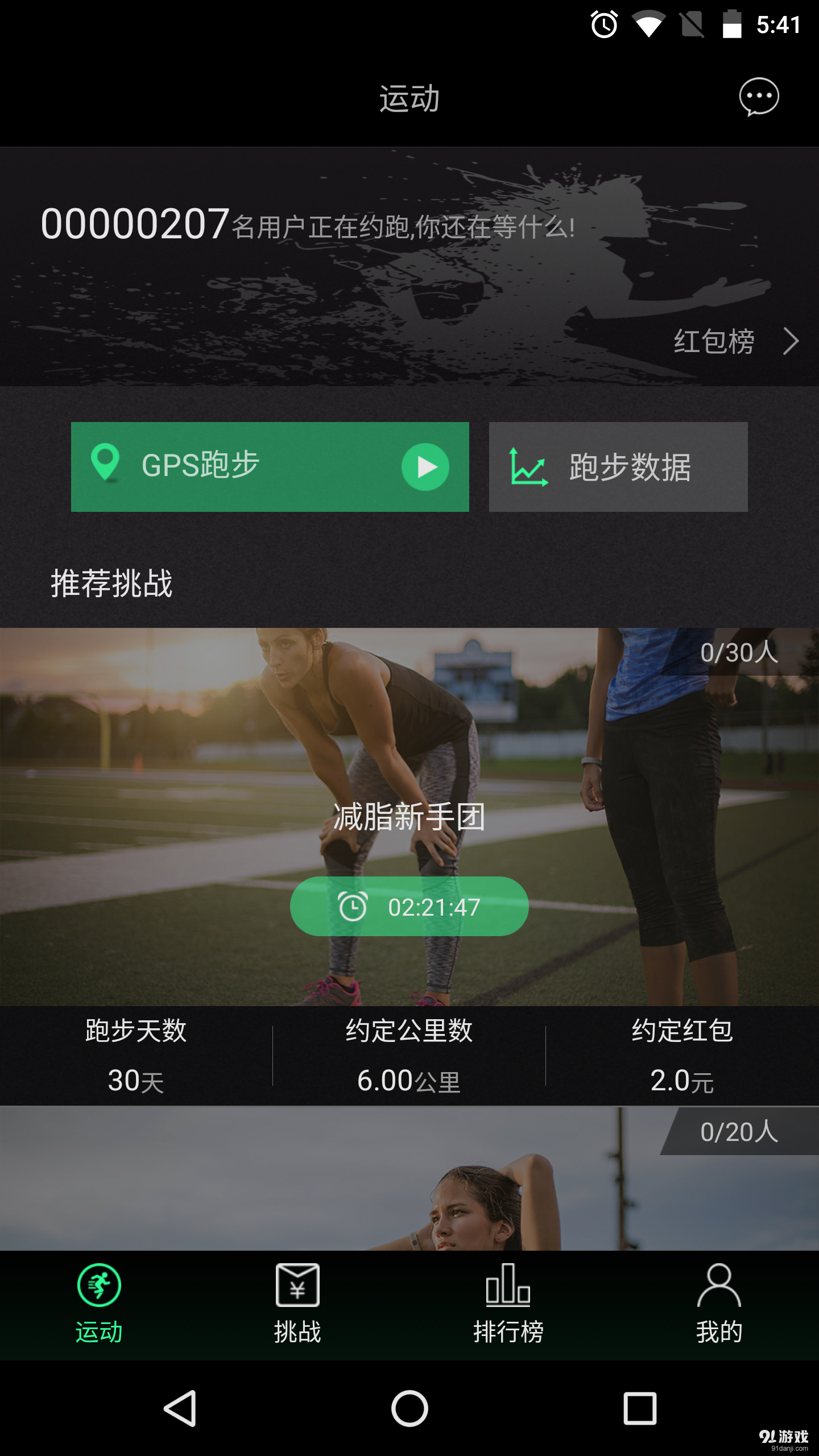The width and height of the screenshot is (819, 1456).
Task: Open the messages icon in the top right
Action: 760,98
